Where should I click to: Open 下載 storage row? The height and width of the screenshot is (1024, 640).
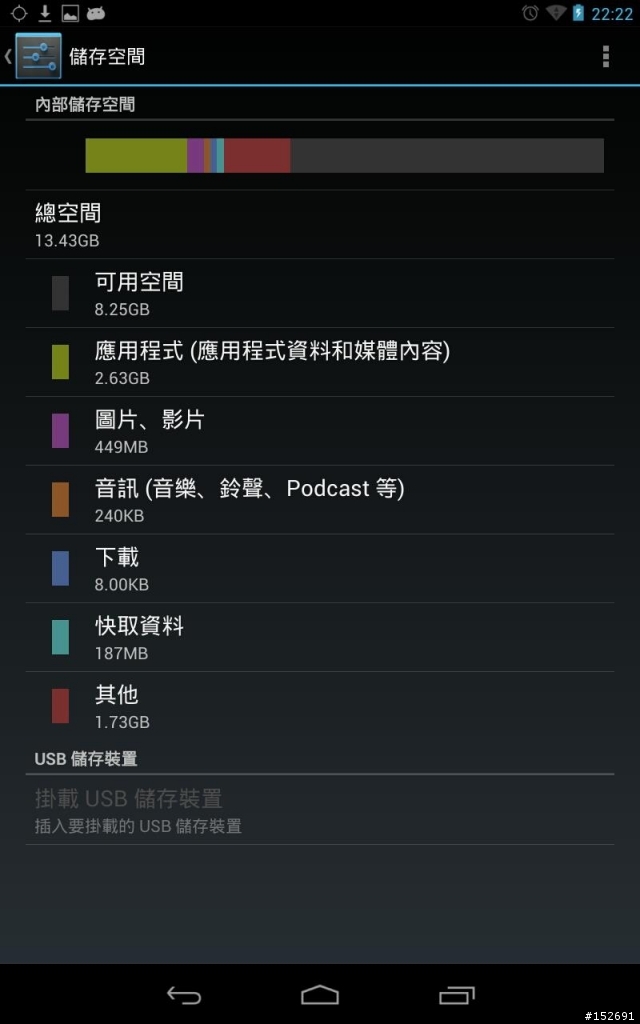(320, 568)
